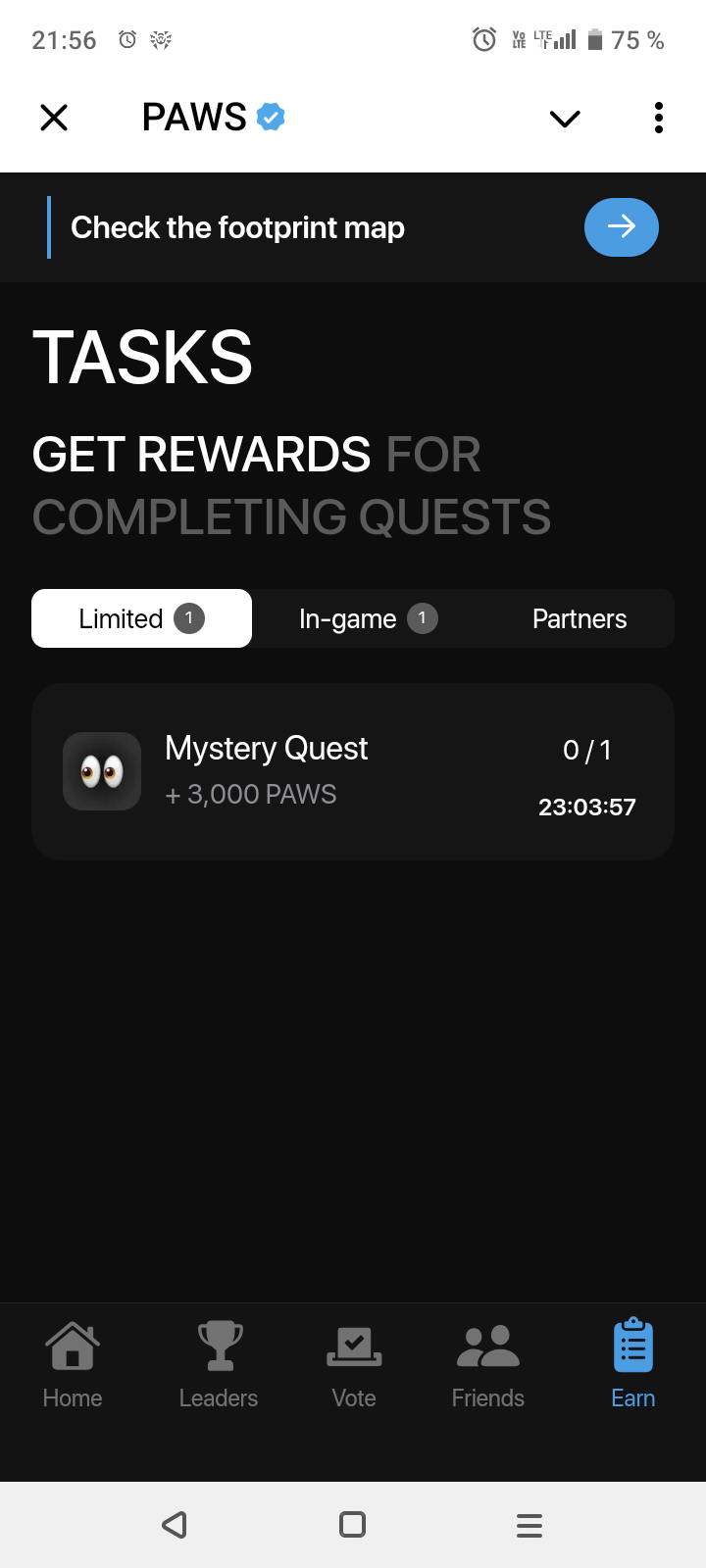Tap the blue arrow on footprint map banner

[x=621, y=227]
